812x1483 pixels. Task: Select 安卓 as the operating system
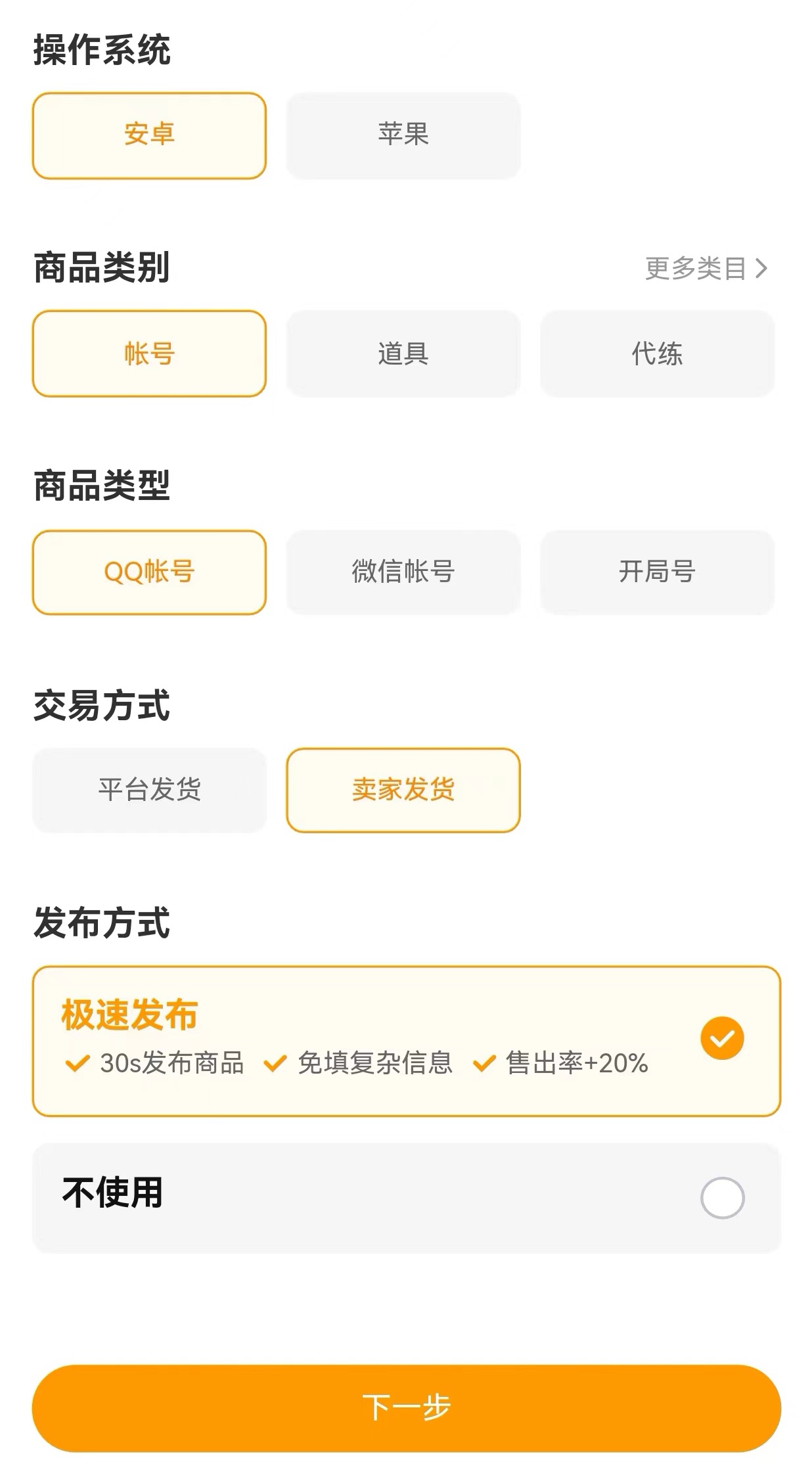149,135
